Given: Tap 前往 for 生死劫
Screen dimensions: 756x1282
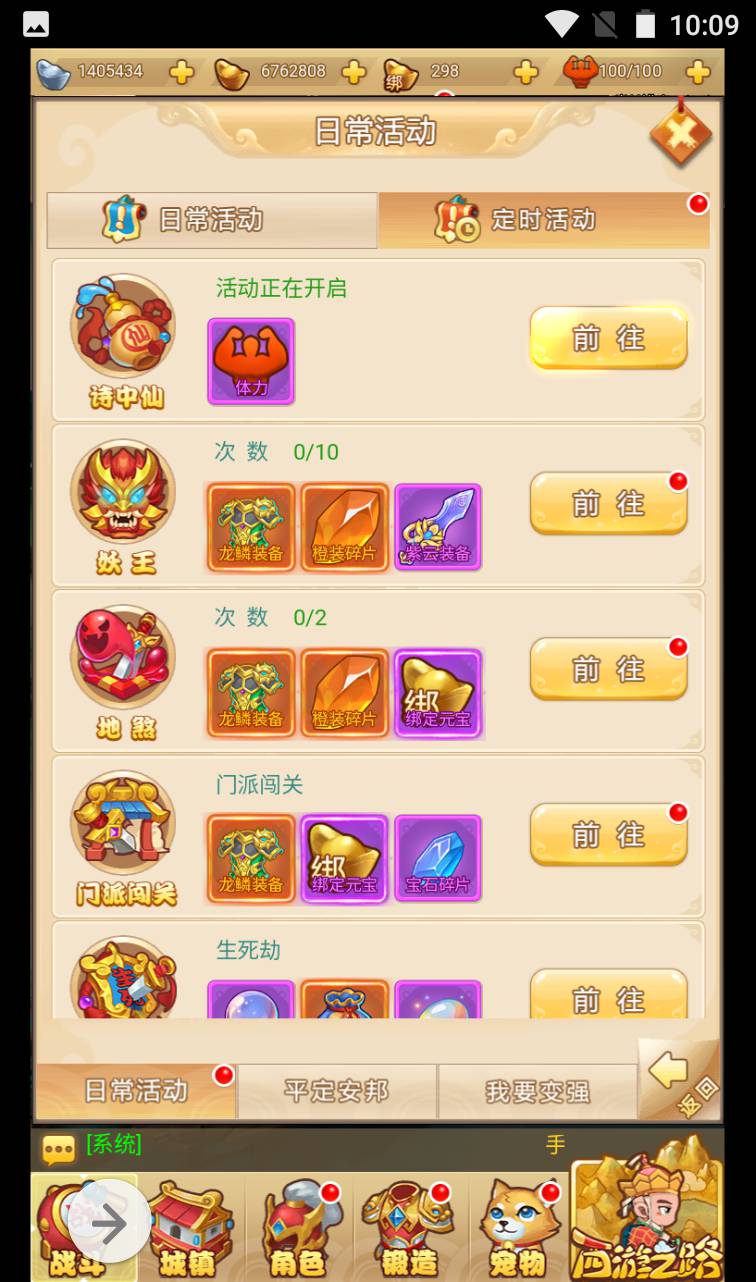Looking at the screenshot, I should [608, 995].
